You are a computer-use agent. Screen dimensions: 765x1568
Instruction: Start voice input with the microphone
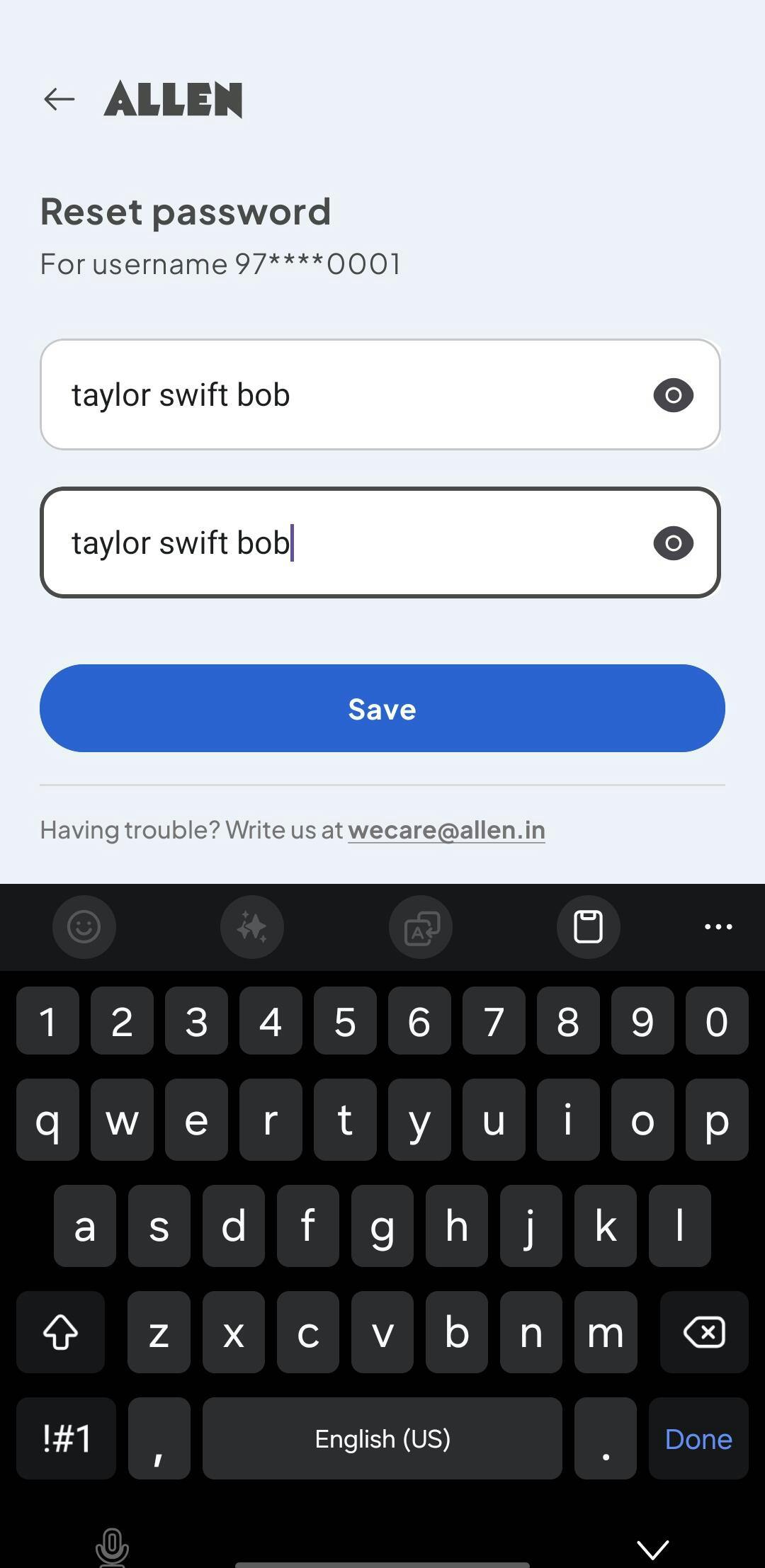[x=113, y=1547]
